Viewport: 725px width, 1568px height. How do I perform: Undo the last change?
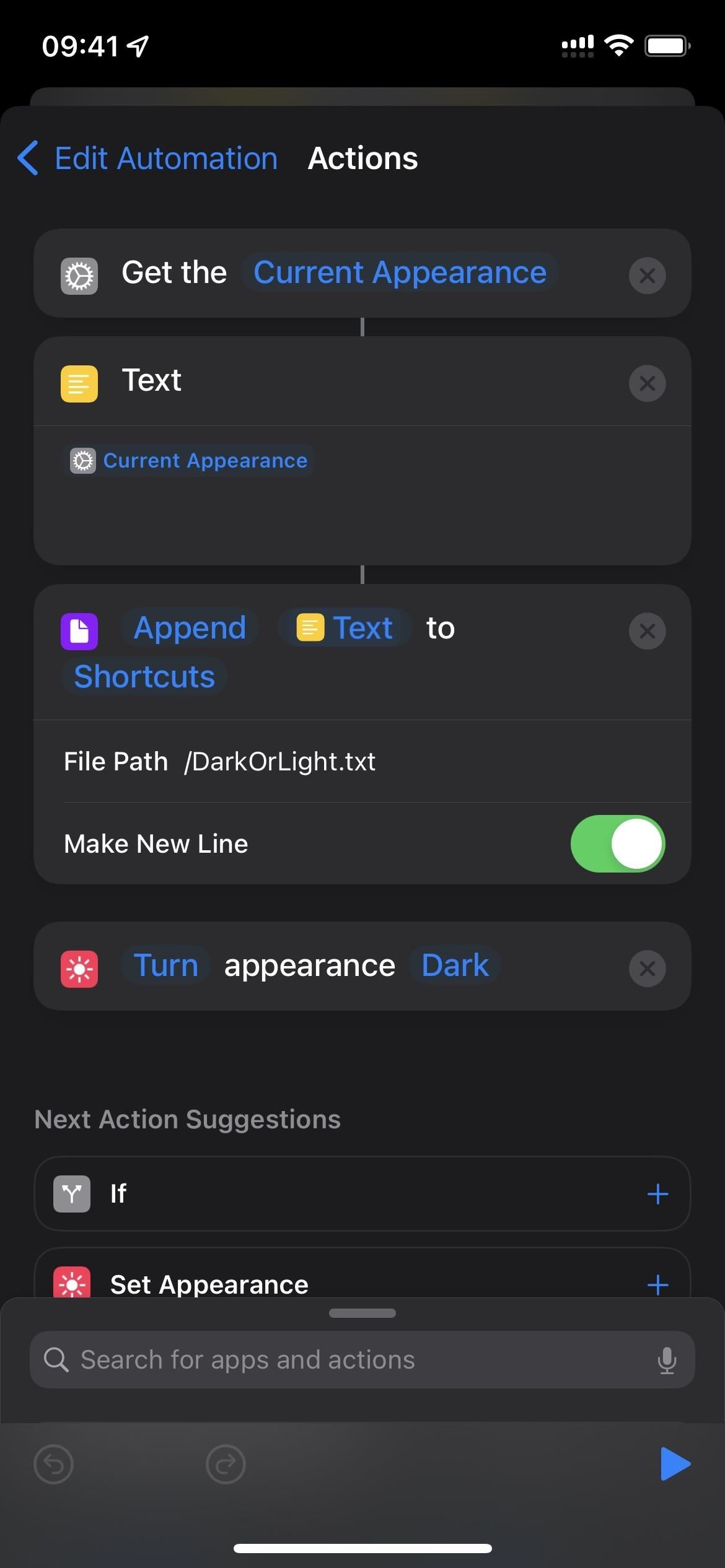[54, 1464]
